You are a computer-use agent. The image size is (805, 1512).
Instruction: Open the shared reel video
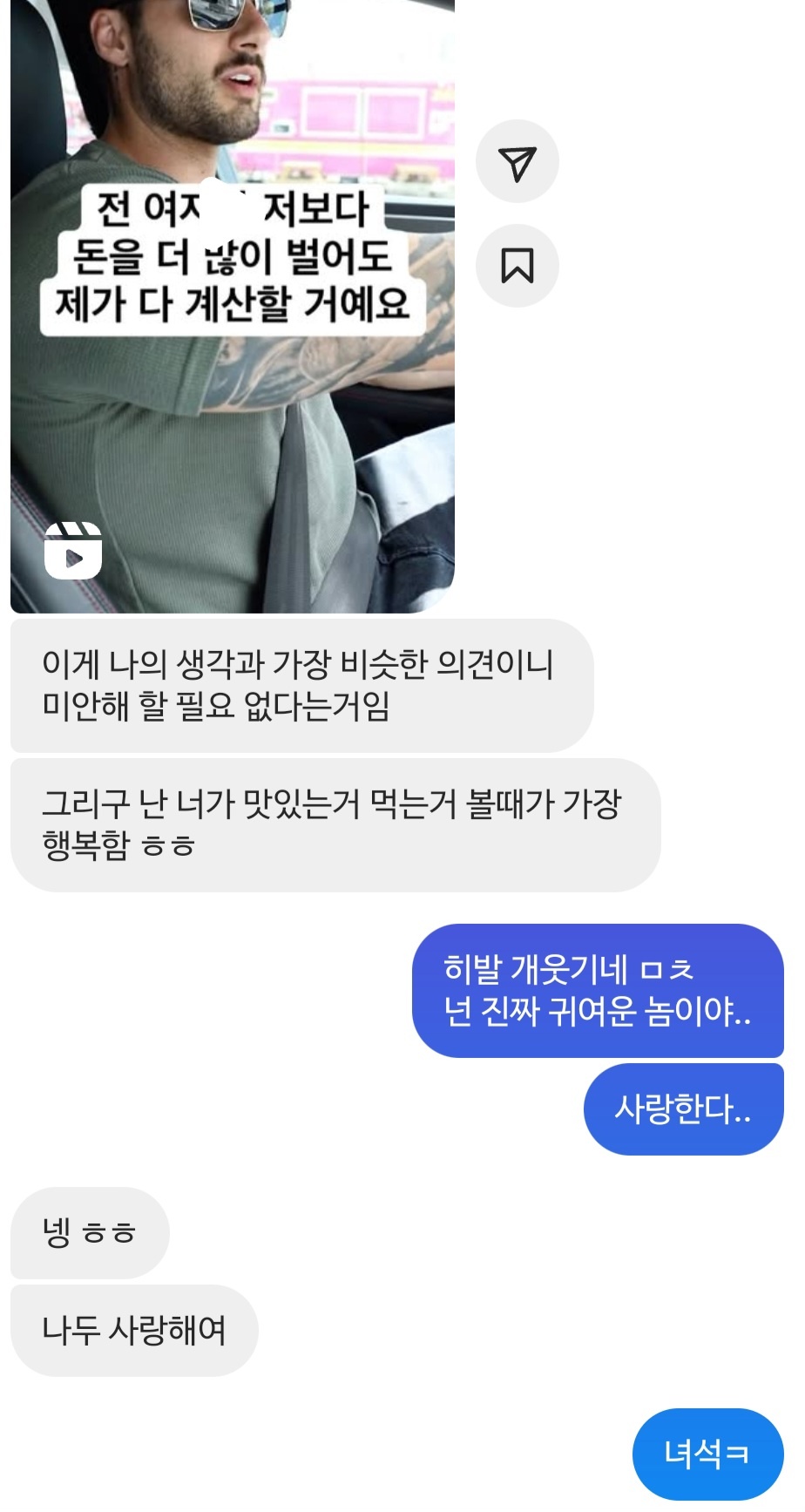click(x=232, y=392)
